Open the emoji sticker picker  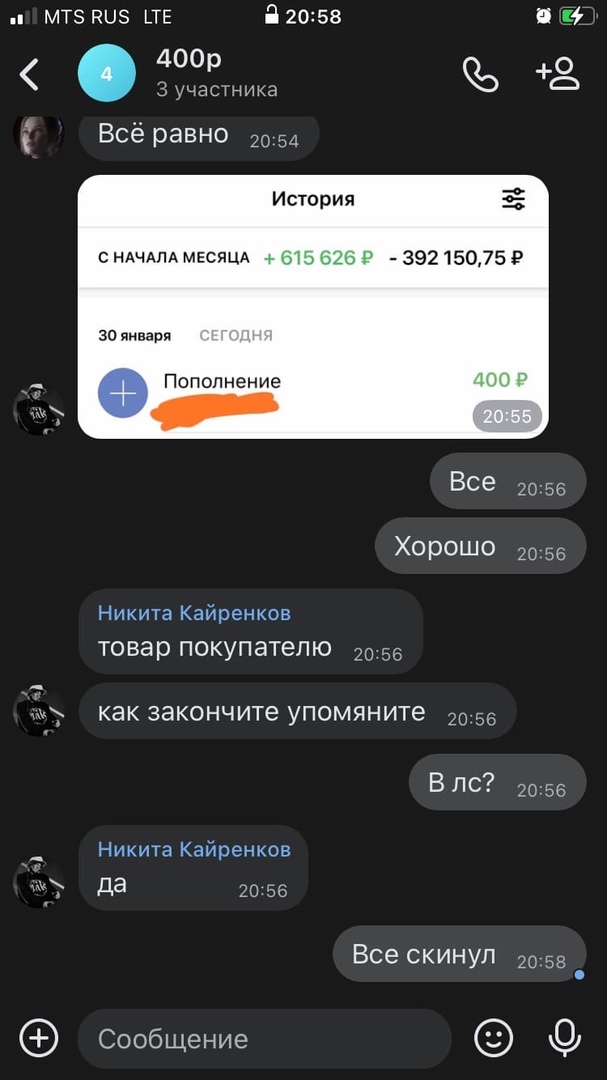[x=493, y=1038]
